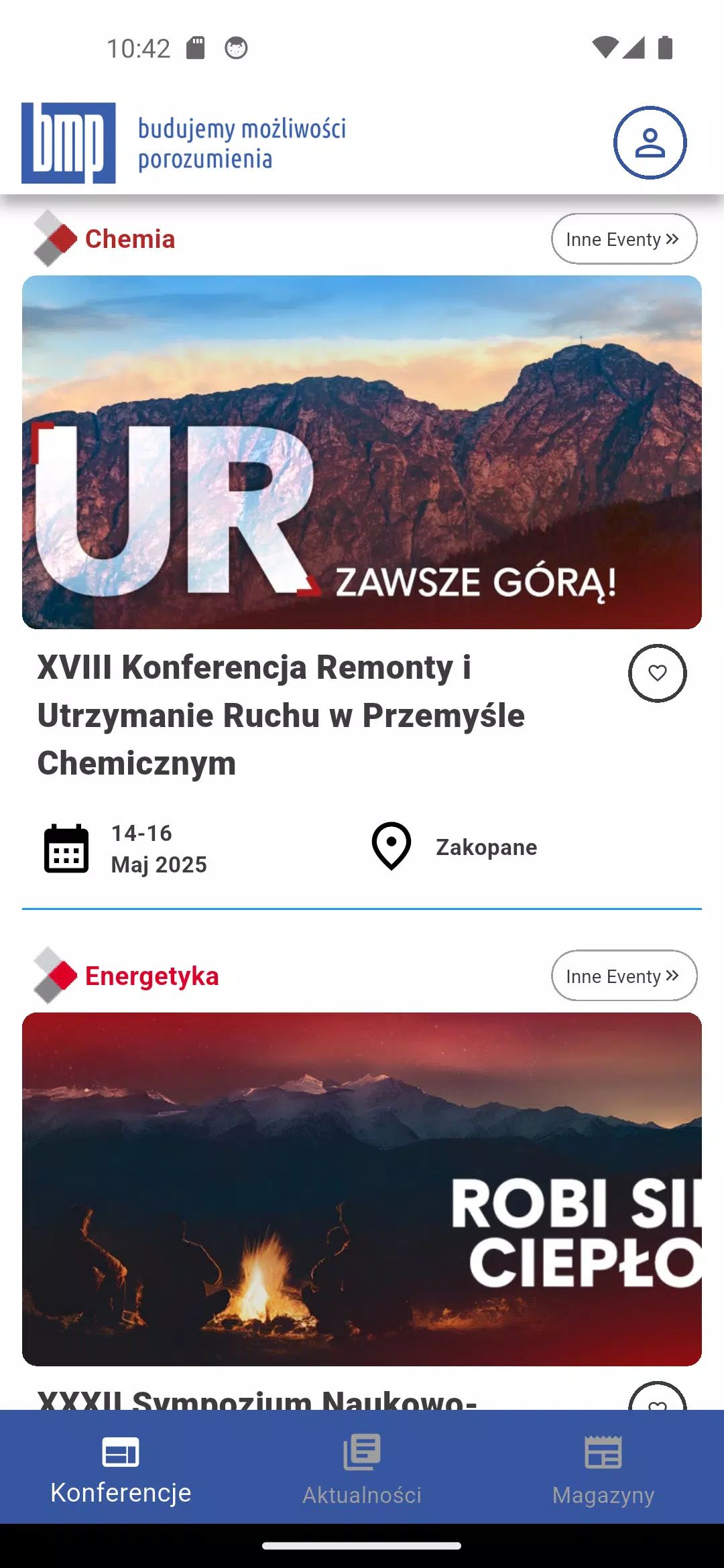724x1568 pixels.
Task: Switch to the Magazyny tab
Action: coord(603,1469)
